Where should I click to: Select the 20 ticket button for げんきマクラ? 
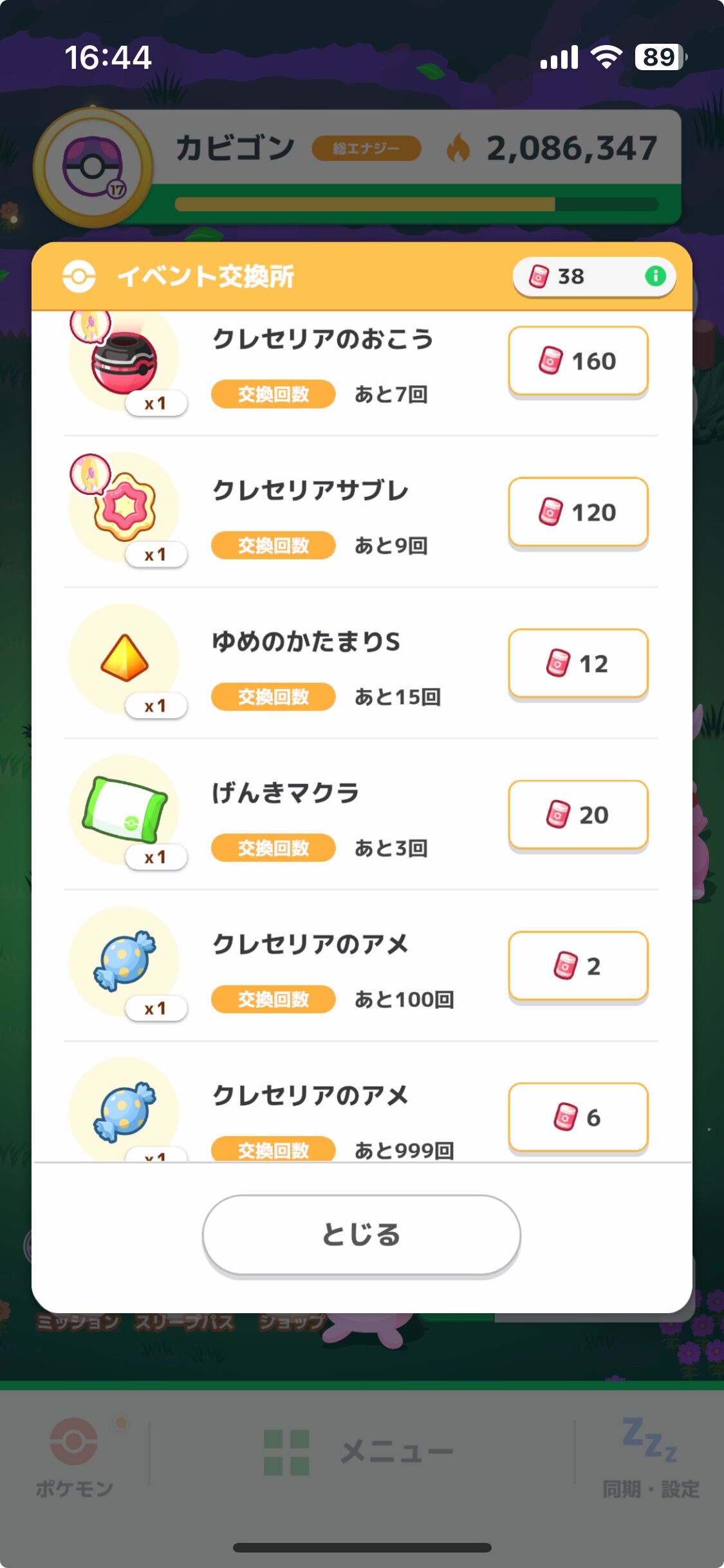tap(577, 815)
